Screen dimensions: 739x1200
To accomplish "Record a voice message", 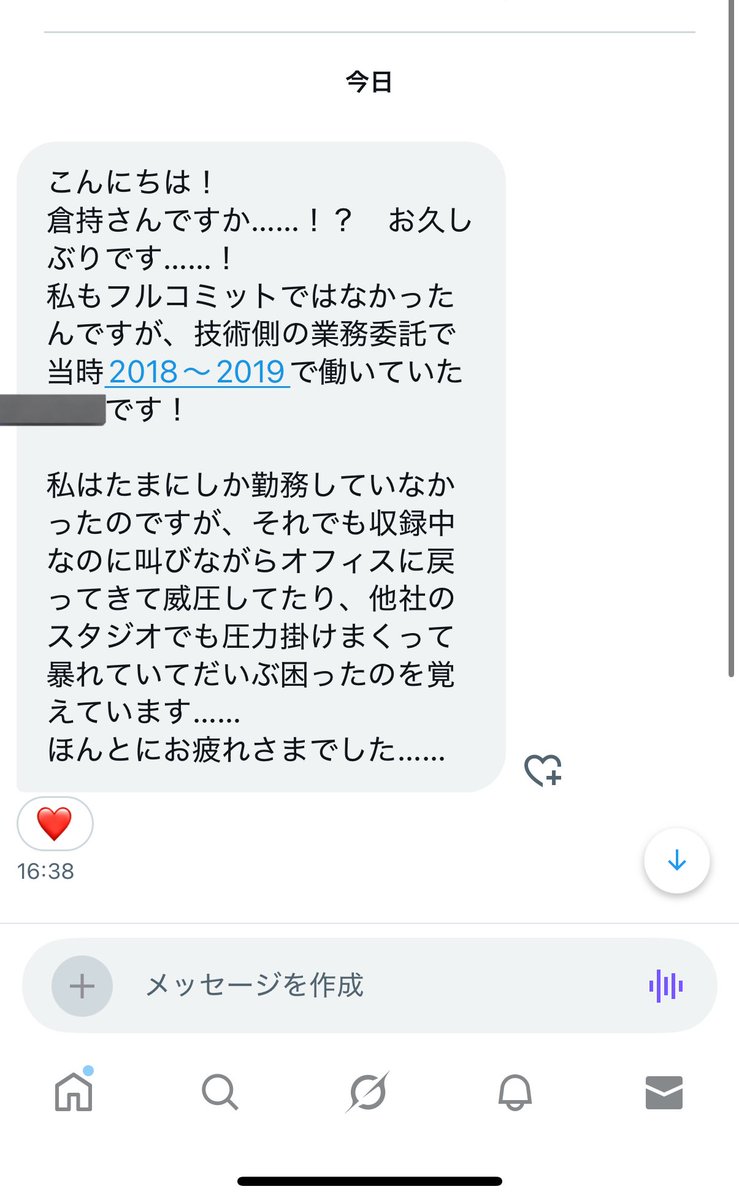I will (x=666, y=986).
